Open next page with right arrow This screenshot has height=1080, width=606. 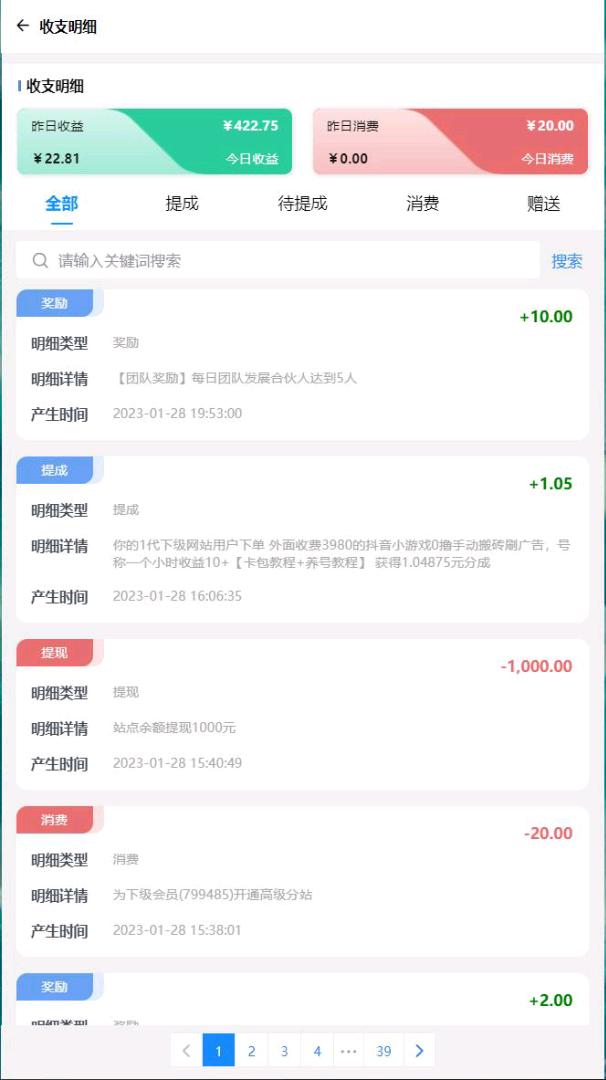419,1051
